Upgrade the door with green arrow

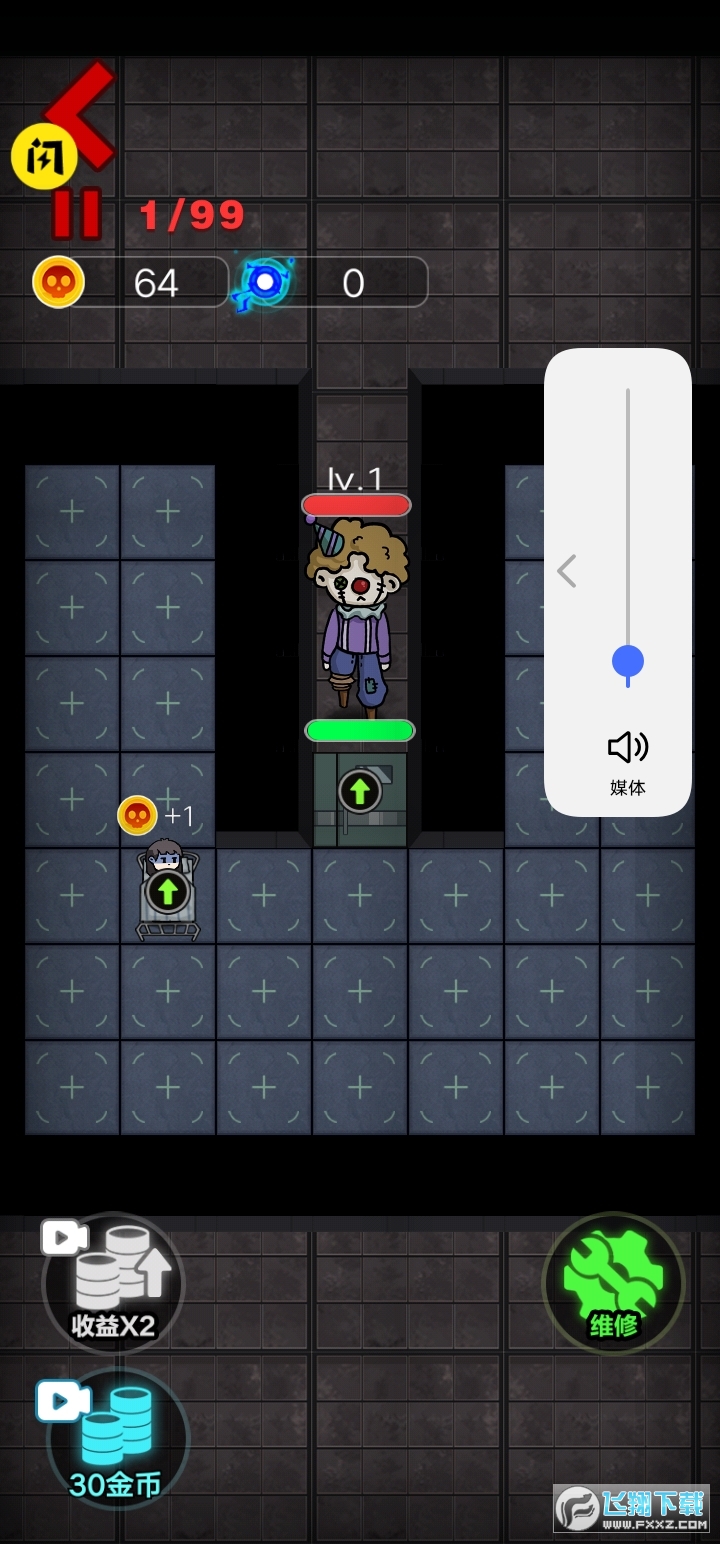(x=360, y=792)
